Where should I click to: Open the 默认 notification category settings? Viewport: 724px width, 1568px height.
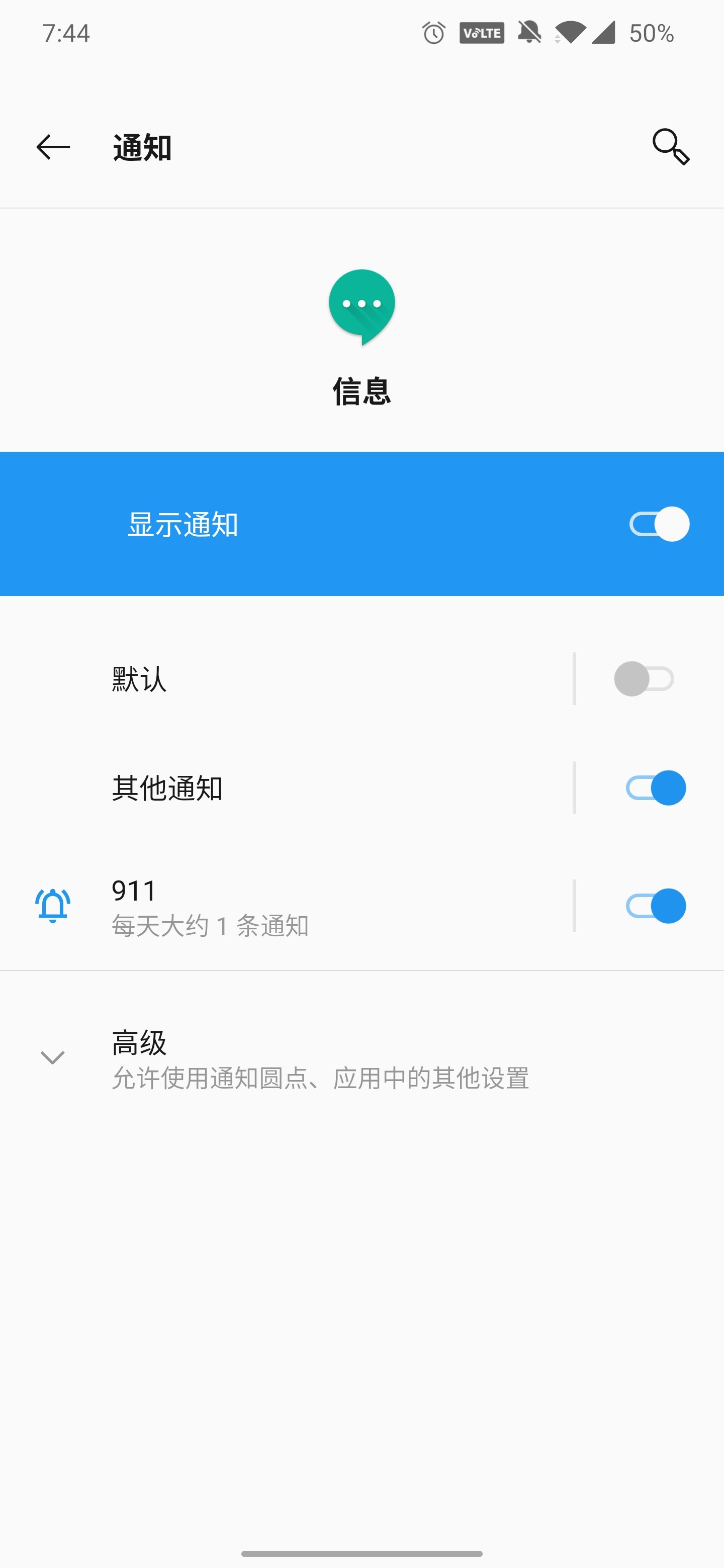tap(305, 679)
